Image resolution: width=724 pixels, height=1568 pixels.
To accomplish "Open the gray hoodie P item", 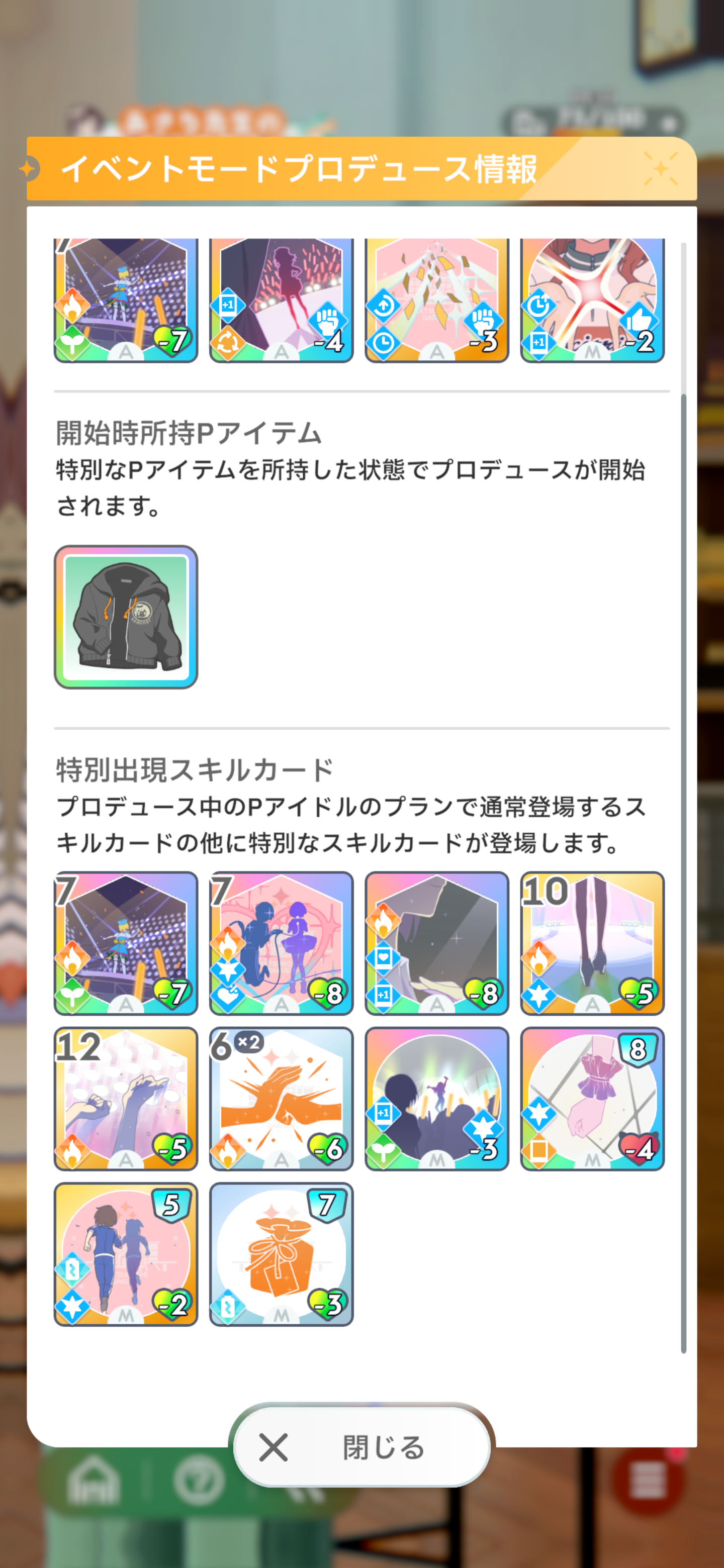I will click(126, 617).
